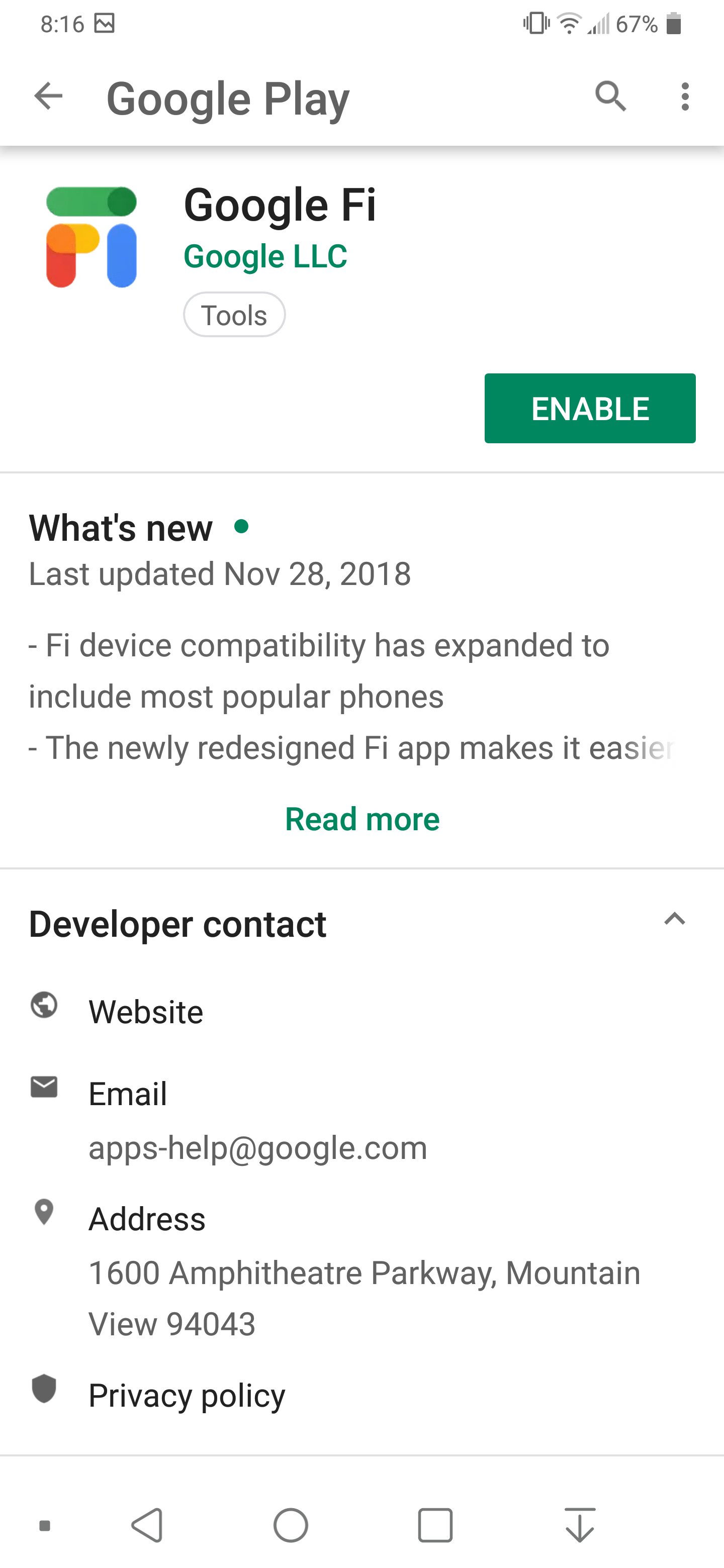Viewport: 724px width, 1568px height.
Task: Tap the system home button
Action: 291,1525
